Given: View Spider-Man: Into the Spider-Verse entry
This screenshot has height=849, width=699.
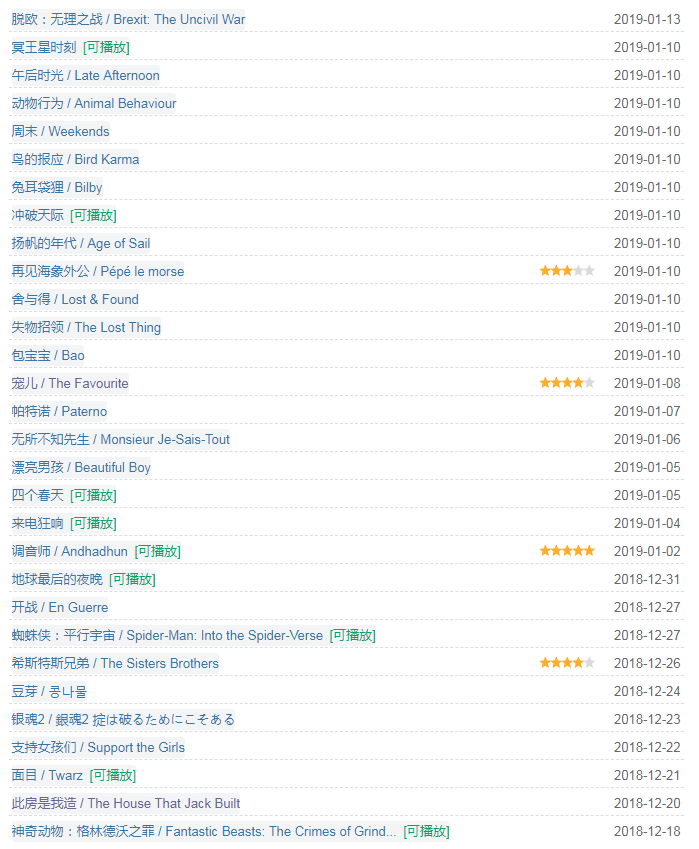Looking at the screenshot, I should [167, 635].
